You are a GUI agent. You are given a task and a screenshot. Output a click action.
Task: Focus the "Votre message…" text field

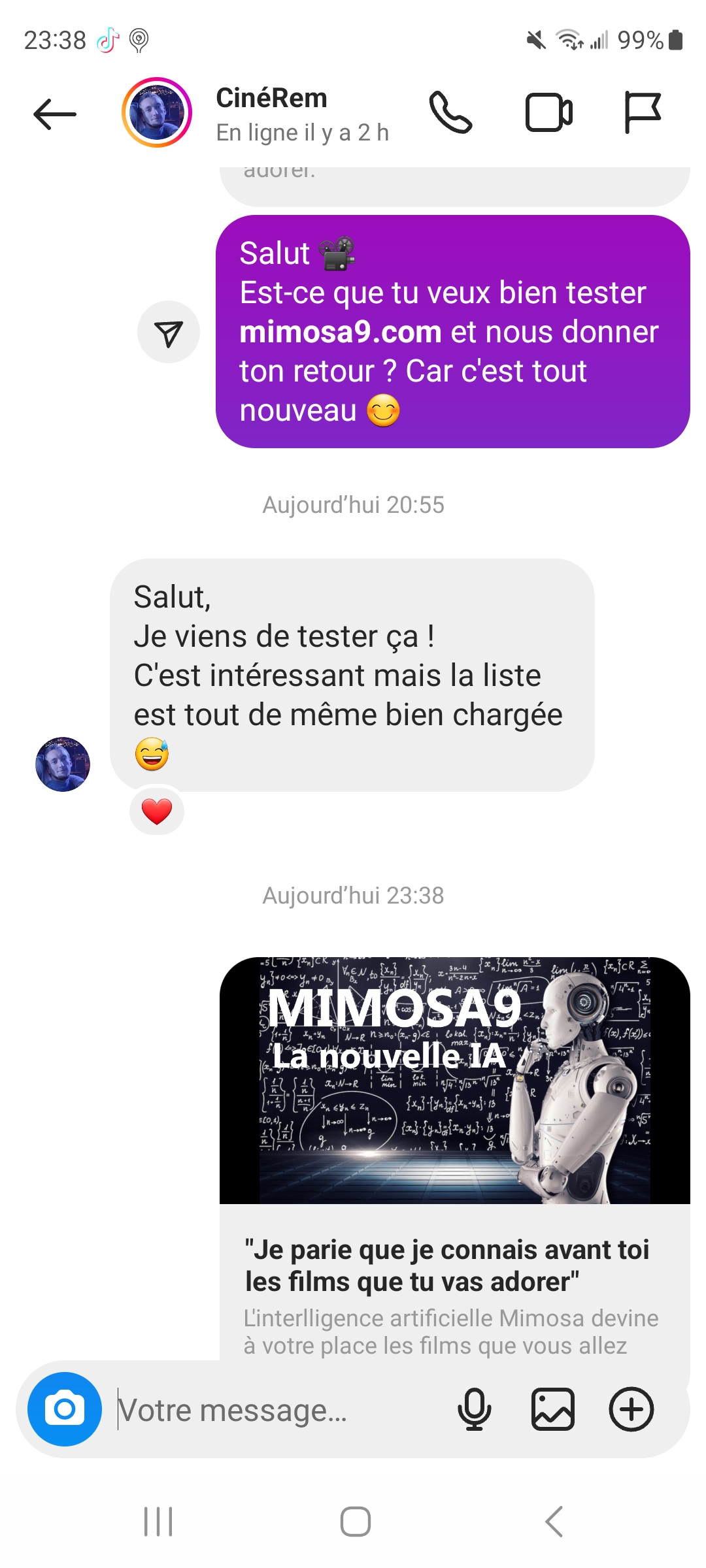pyautogui.click(x=275, y=1411)
